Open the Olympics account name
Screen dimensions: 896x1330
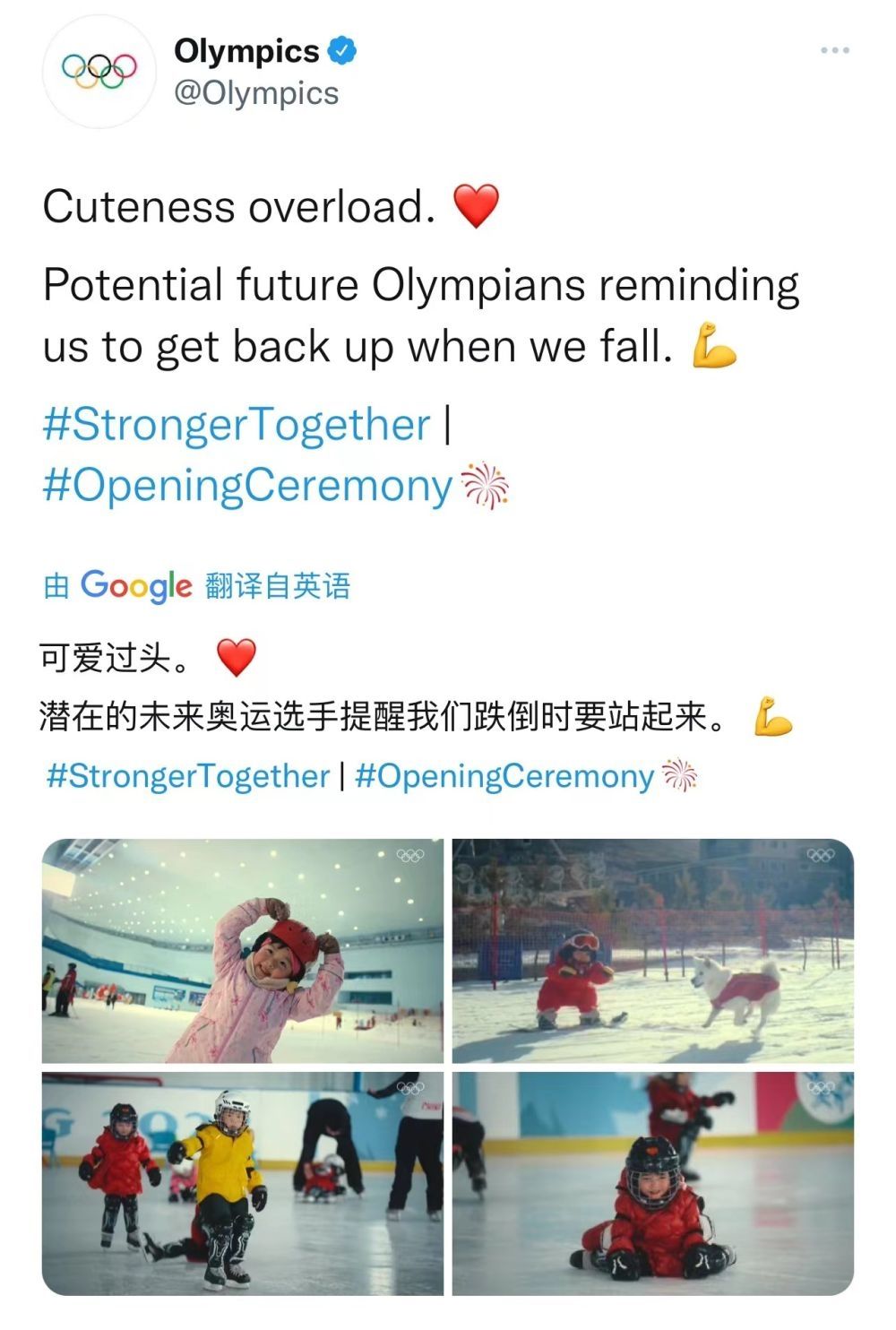pyautogui.click(x=246, y=51)
